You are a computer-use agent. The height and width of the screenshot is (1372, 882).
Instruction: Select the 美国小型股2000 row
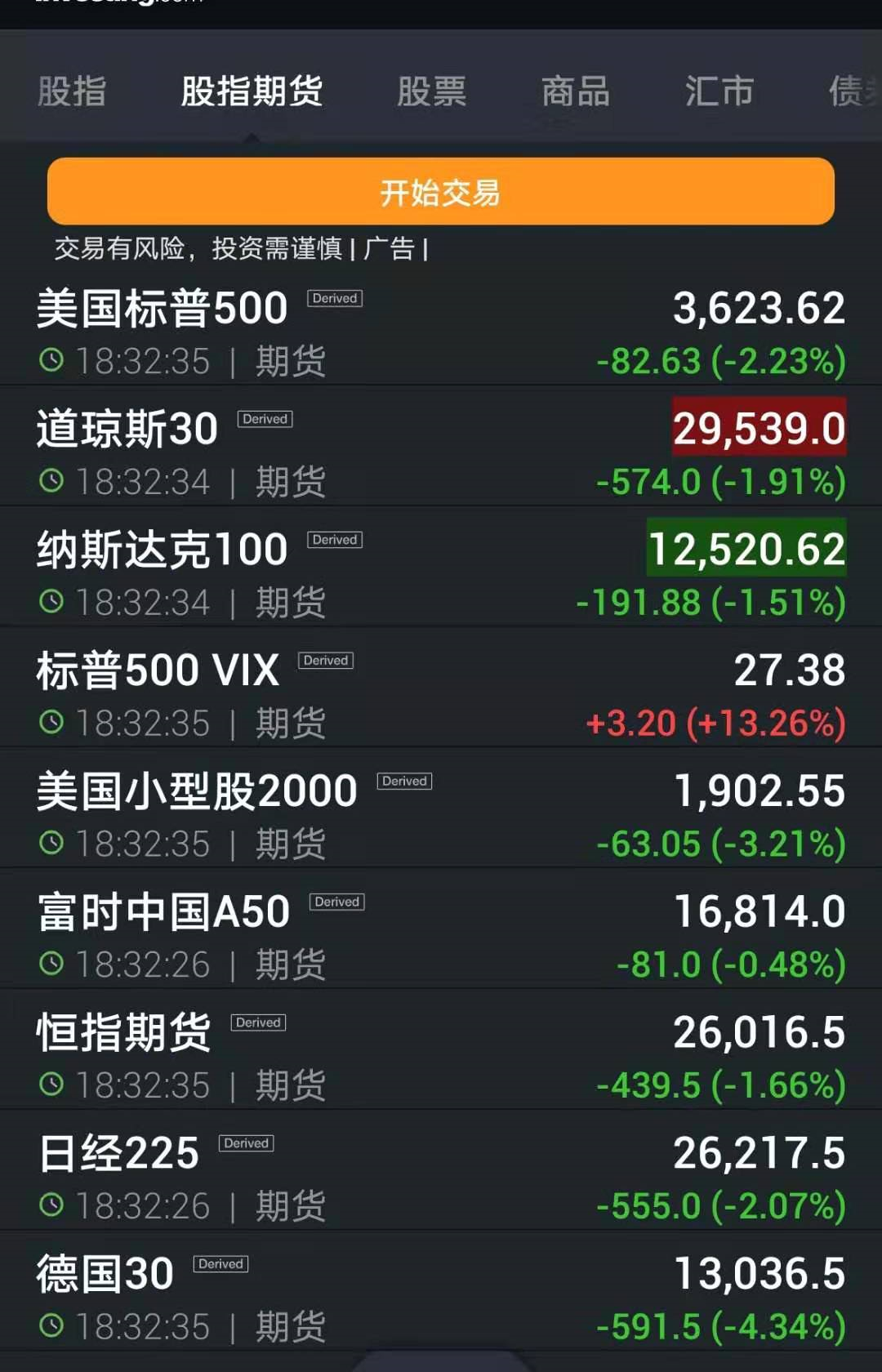tap(441, 808)
